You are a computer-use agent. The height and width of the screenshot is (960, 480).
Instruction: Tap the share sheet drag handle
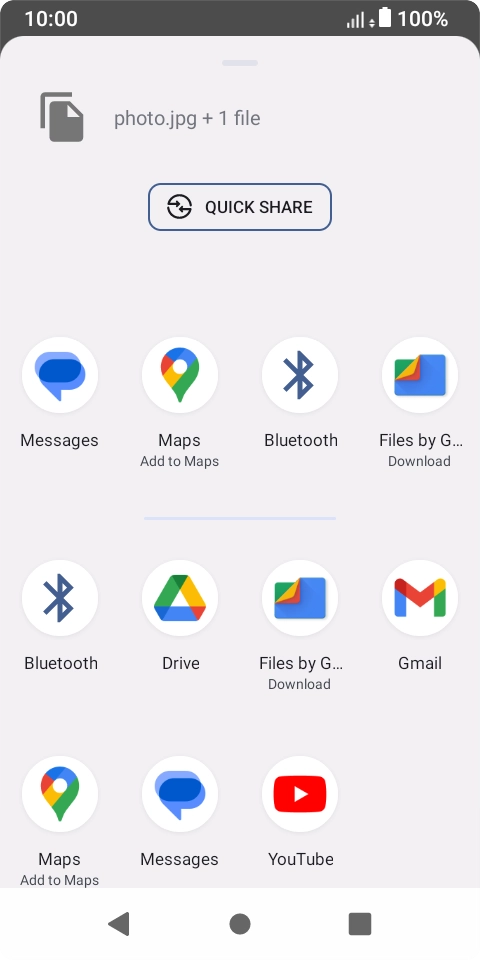[x=240, y=62]
